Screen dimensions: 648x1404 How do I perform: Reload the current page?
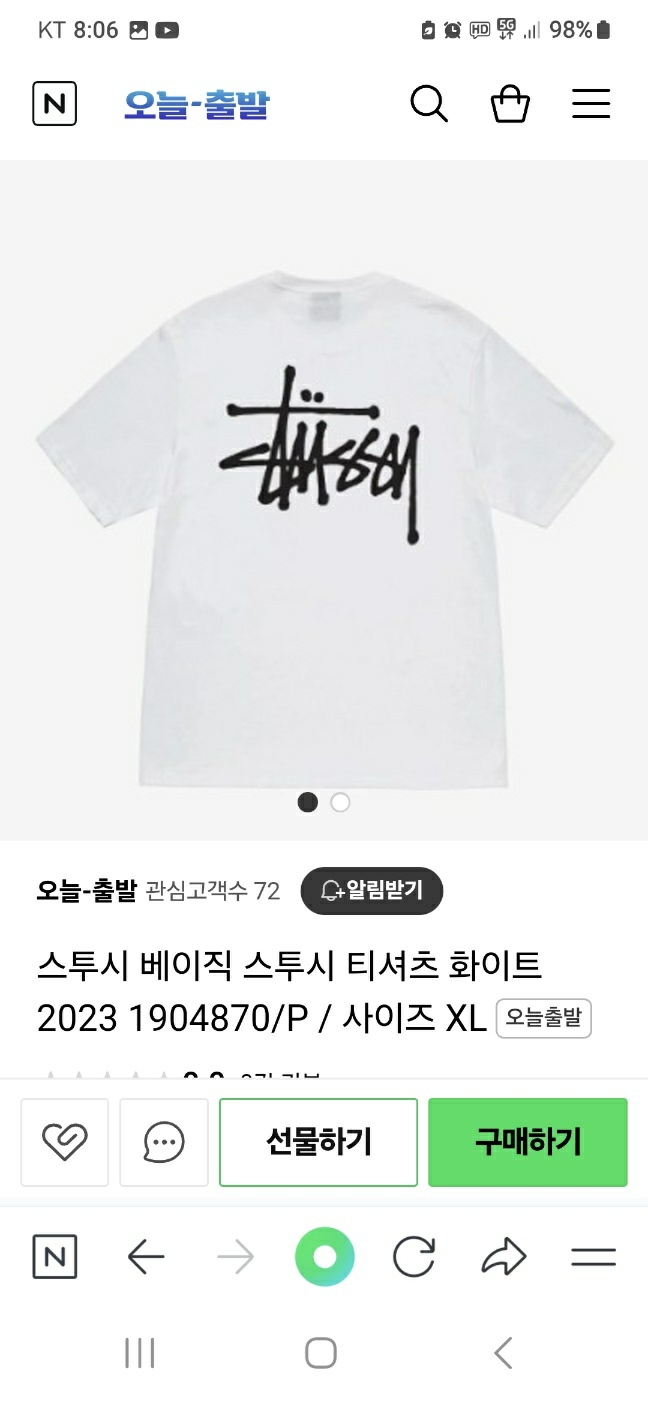pyautogui.click(x=414, y=1257)
